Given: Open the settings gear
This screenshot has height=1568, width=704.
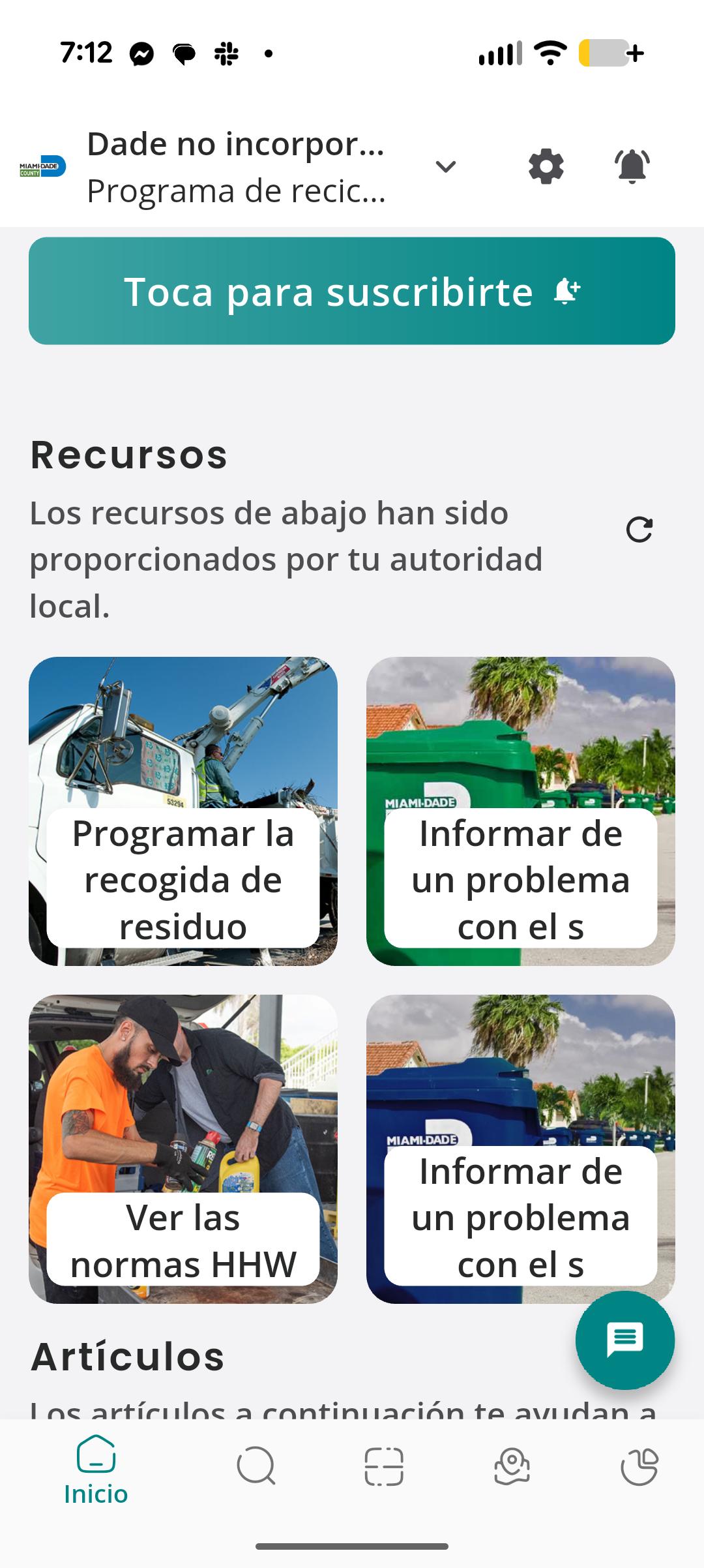Looking at the screenshot, I should tap(545, 167).
